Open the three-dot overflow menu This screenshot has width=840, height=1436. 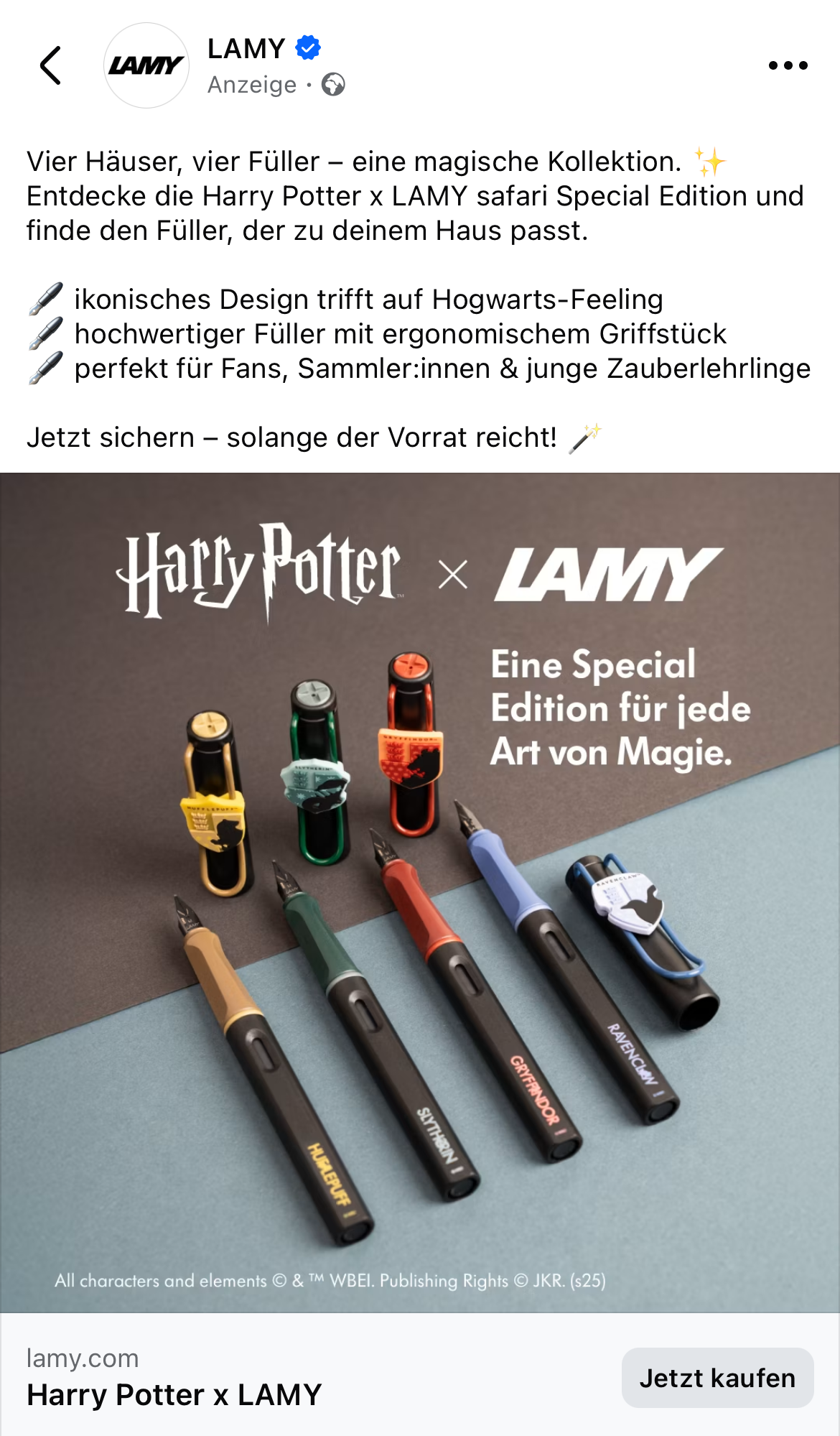coord(788,65)
